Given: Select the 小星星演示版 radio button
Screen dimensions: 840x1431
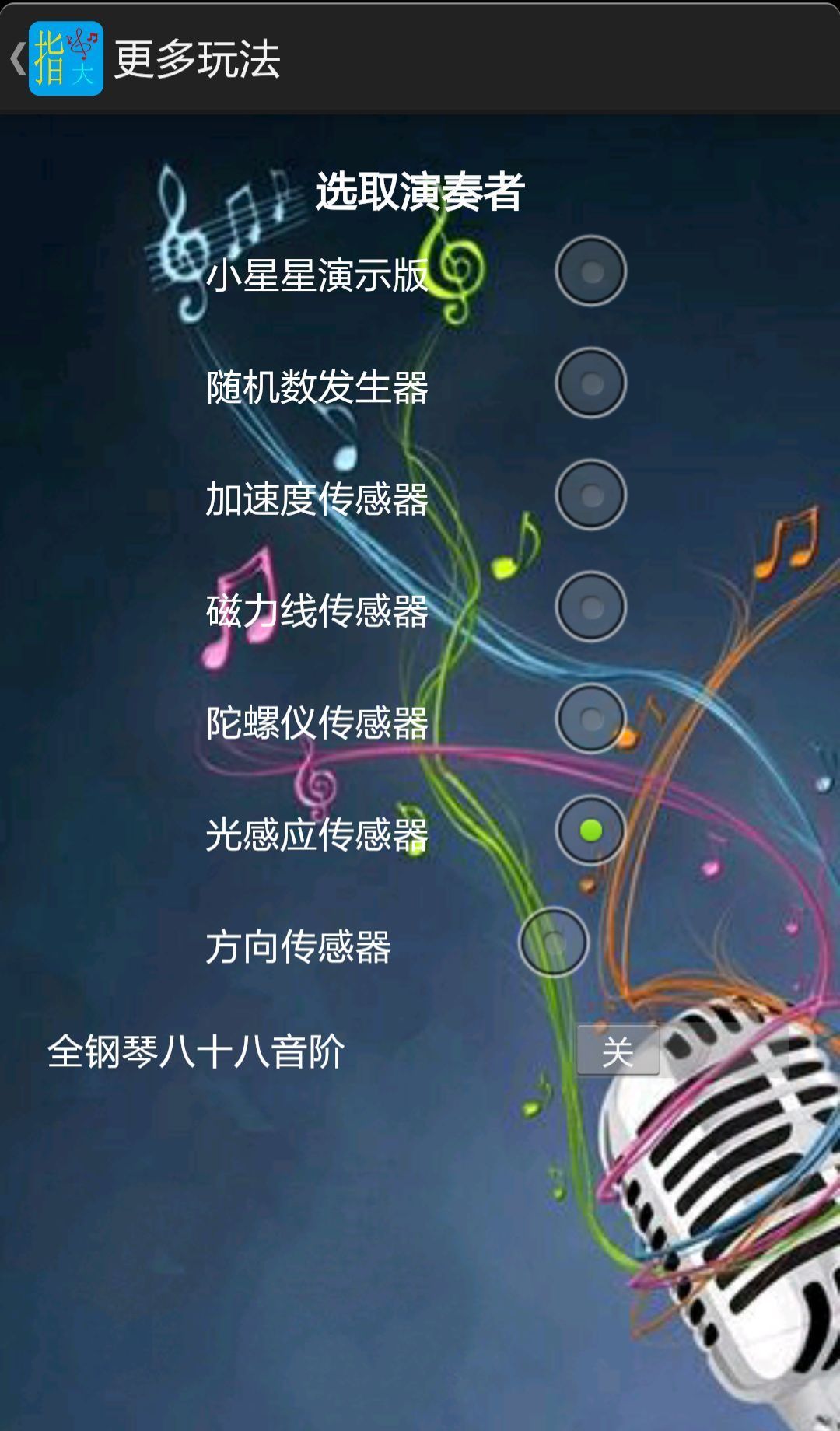Looking at the screenshot, I should (x=590, y=271).
